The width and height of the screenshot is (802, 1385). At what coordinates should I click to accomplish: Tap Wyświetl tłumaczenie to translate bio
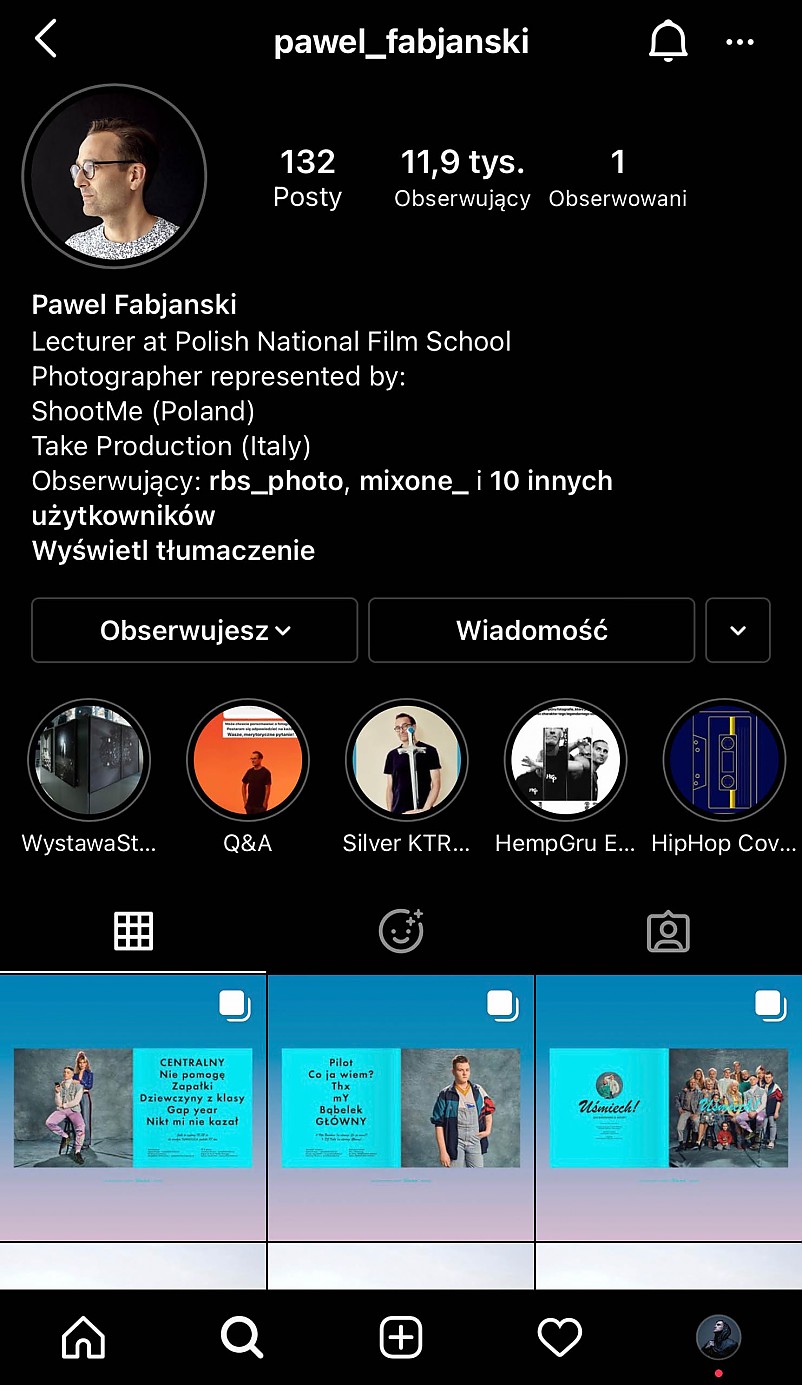coord(173,550)
